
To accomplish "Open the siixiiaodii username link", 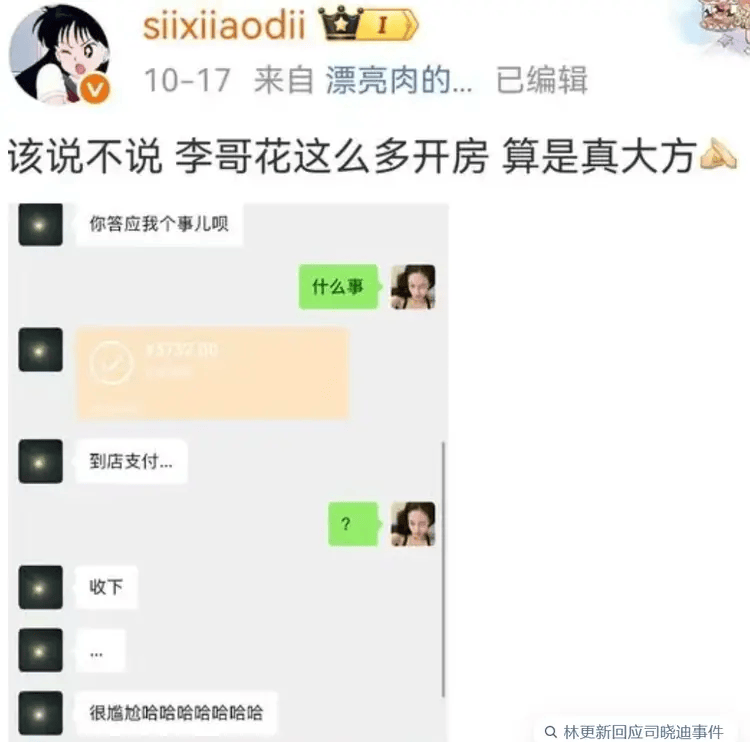I will pos(224,25).
